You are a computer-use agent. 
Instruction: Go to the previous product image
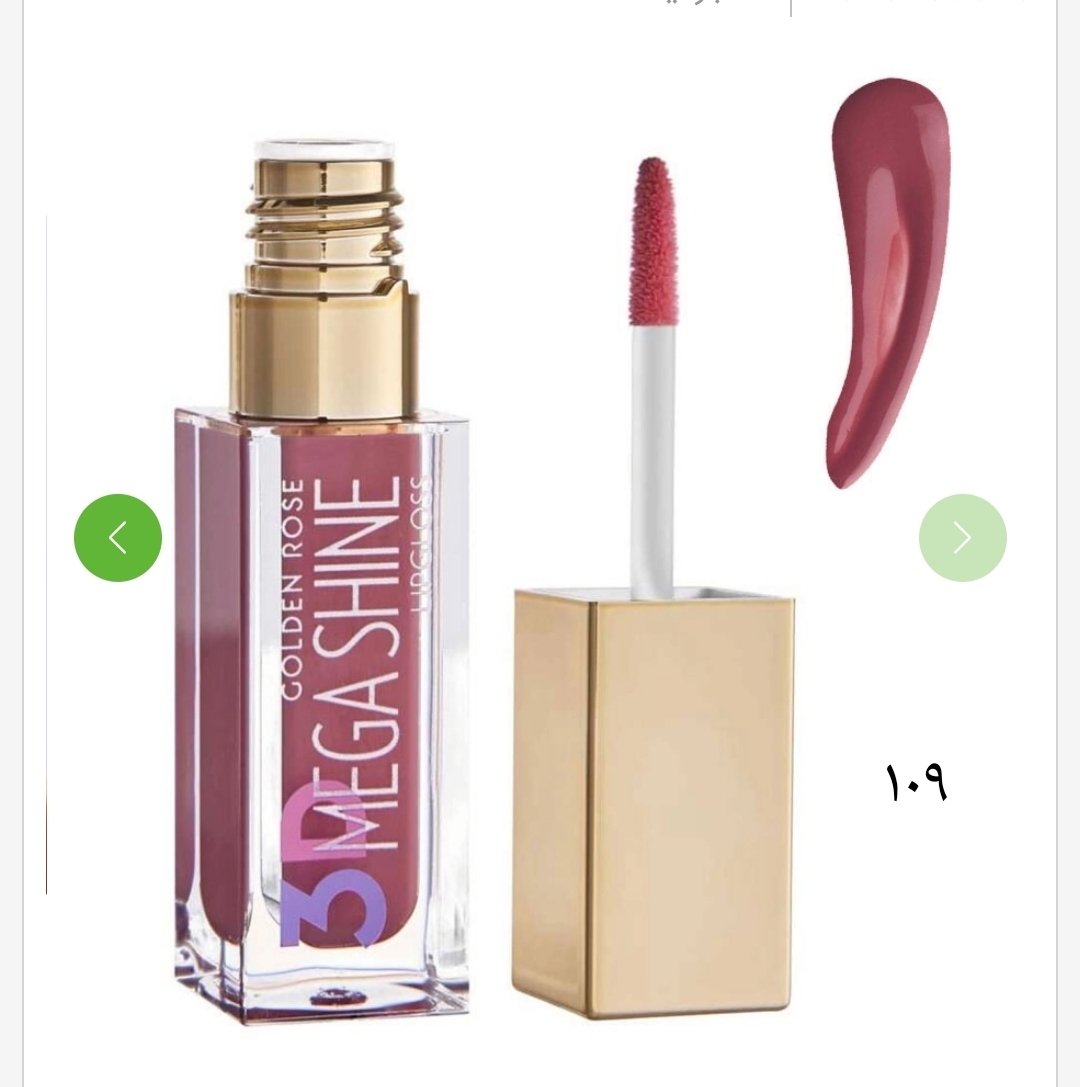[118, 538]
